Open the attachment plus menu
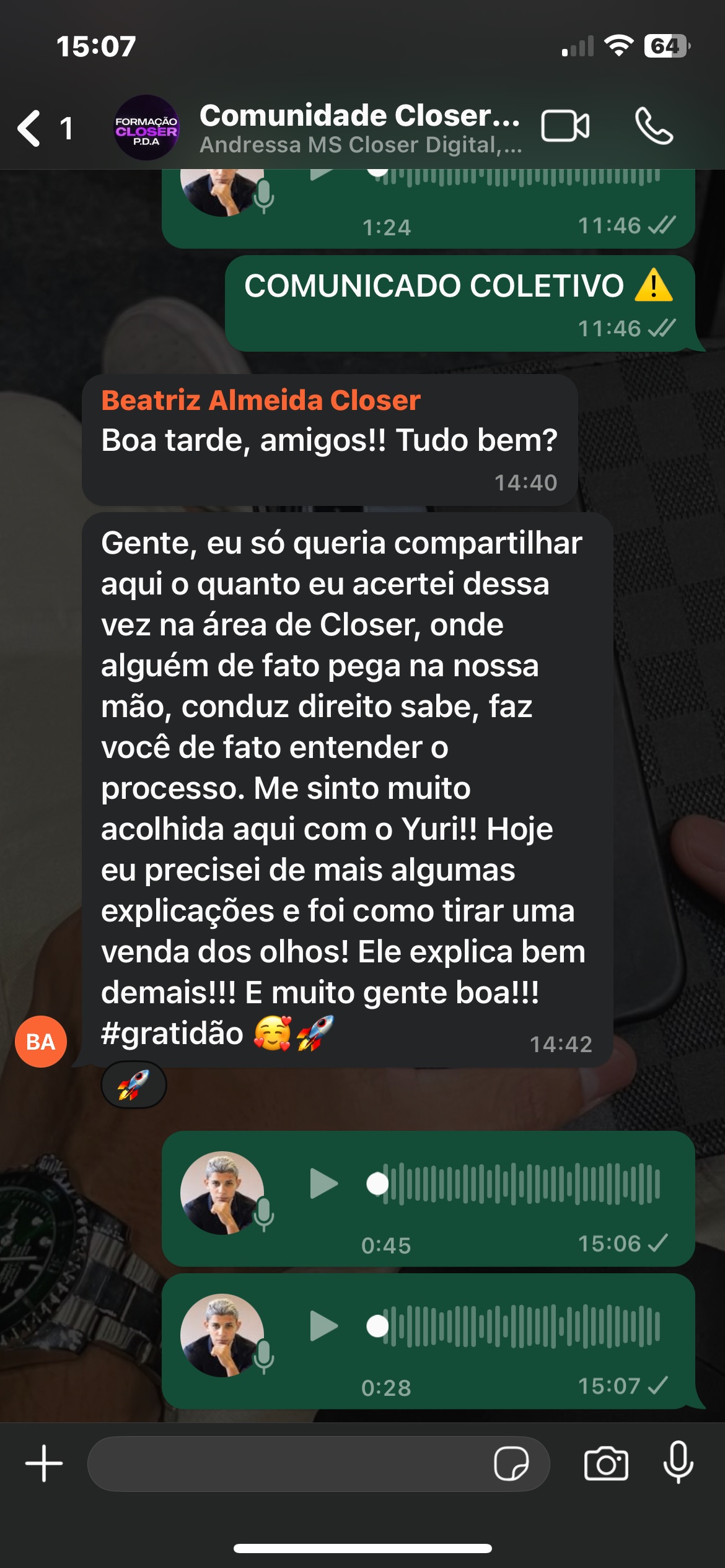This screenshot has height=1568, width=725. pos(43,1464)
